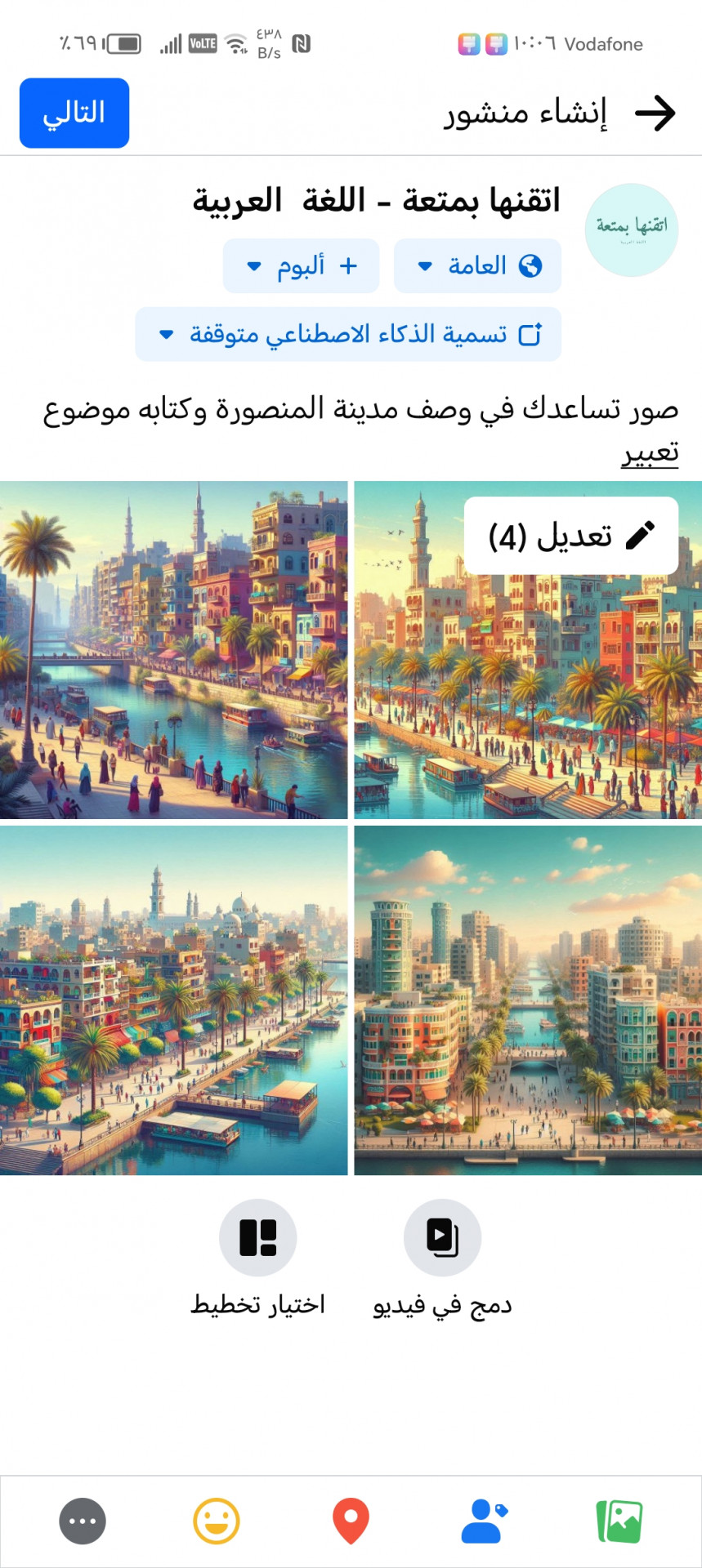Expand the تسمية الذكاء الاصطناعي label dropdown
702x1568 pixels.
(x=348, y=334)
